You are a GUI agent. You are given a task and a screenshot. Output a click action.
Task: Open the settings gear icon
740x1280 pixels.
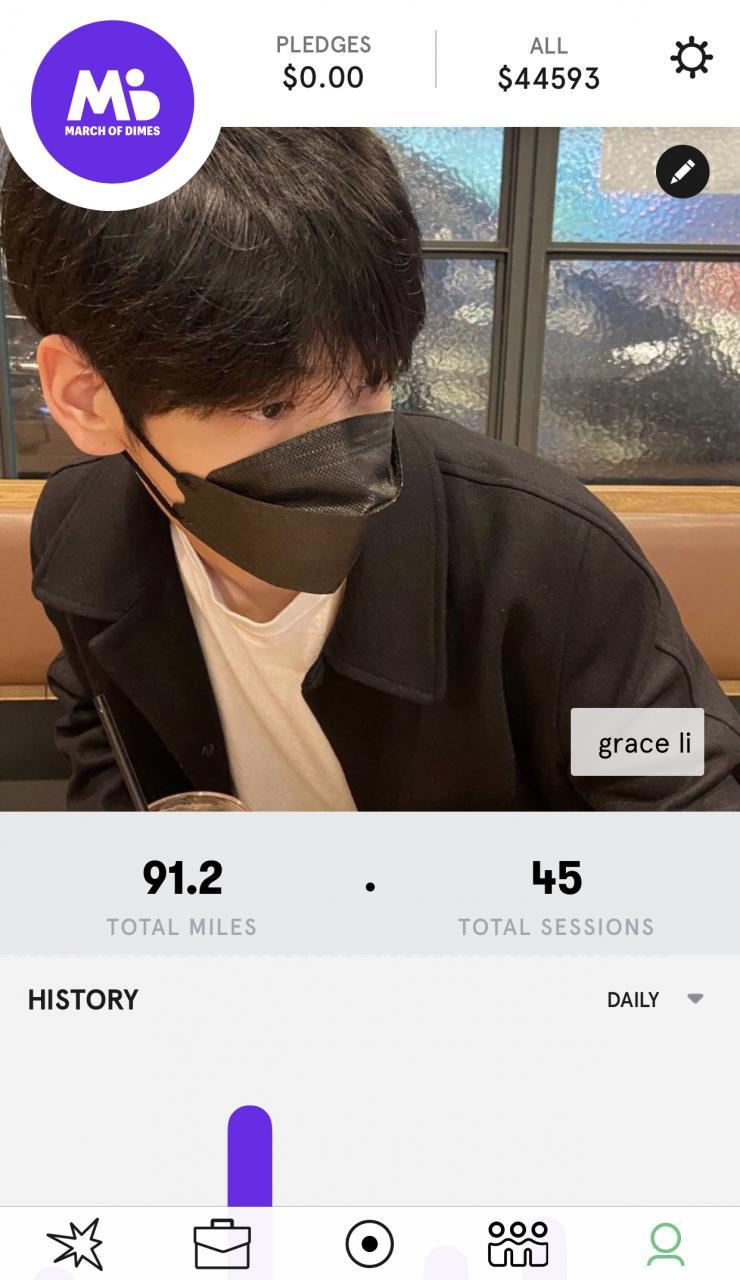pos(691,58)
